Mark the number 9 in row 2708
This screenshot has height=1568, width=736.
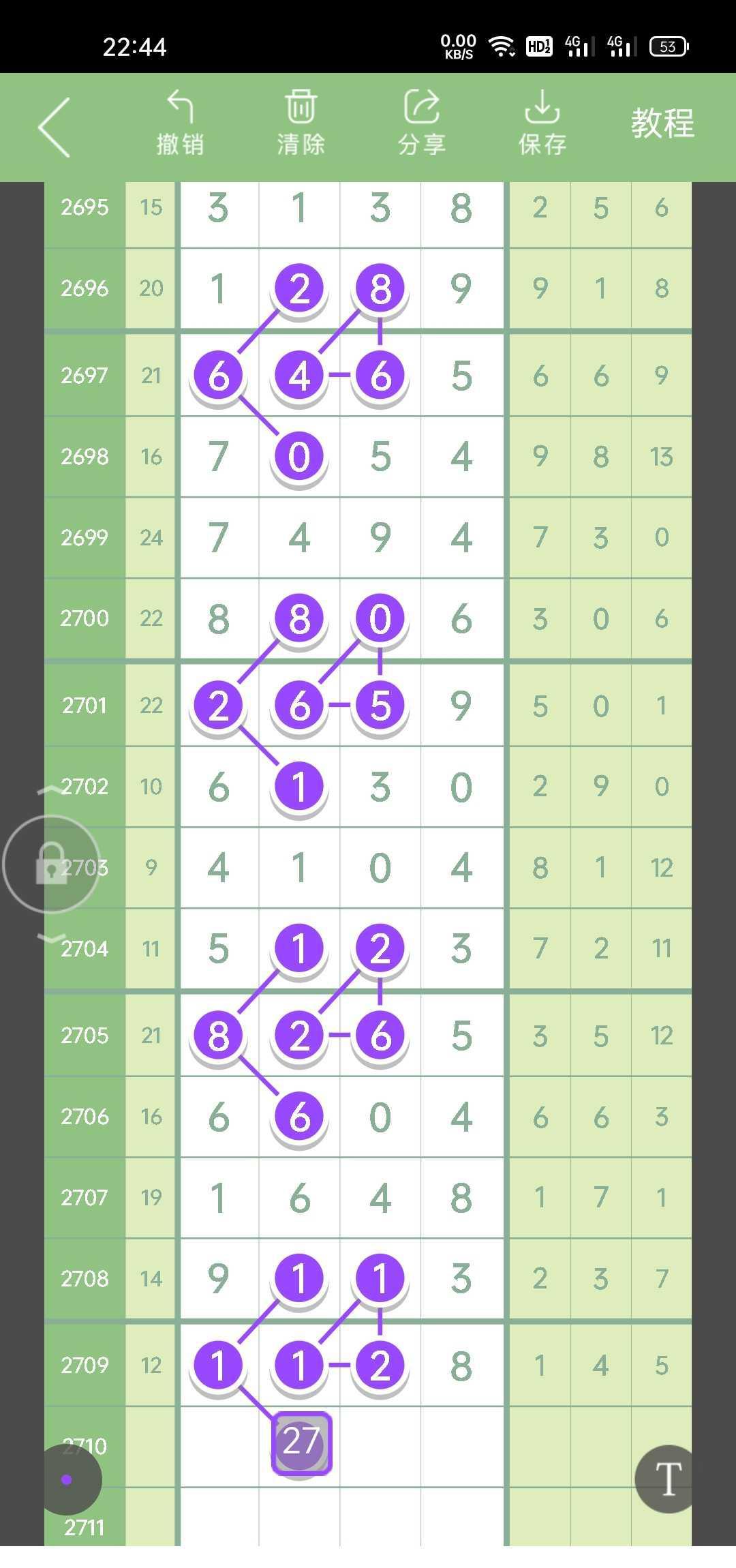218,1278
